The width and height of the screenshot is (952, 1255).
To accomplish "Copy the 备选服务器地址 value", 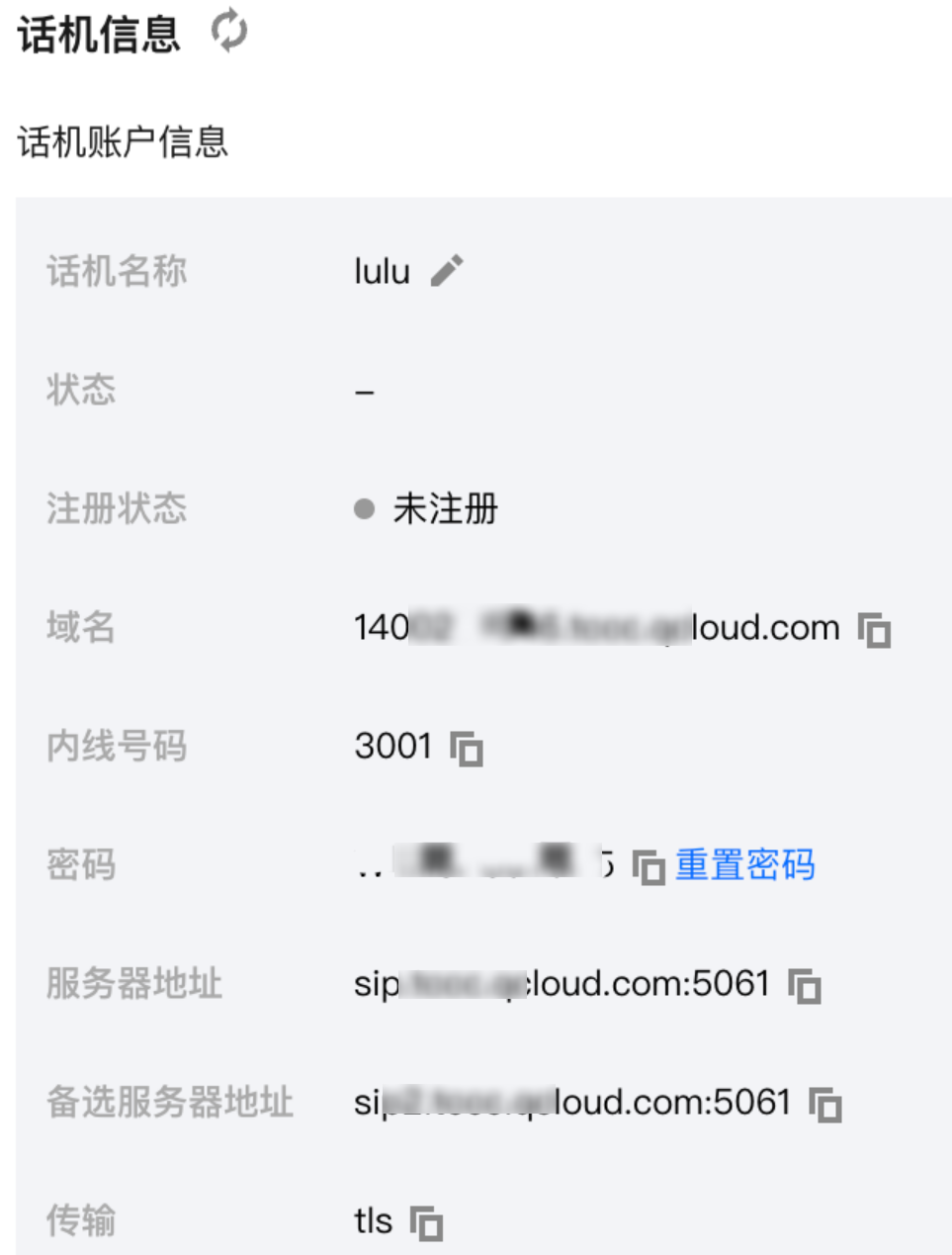I will [x=825, y=1104].
